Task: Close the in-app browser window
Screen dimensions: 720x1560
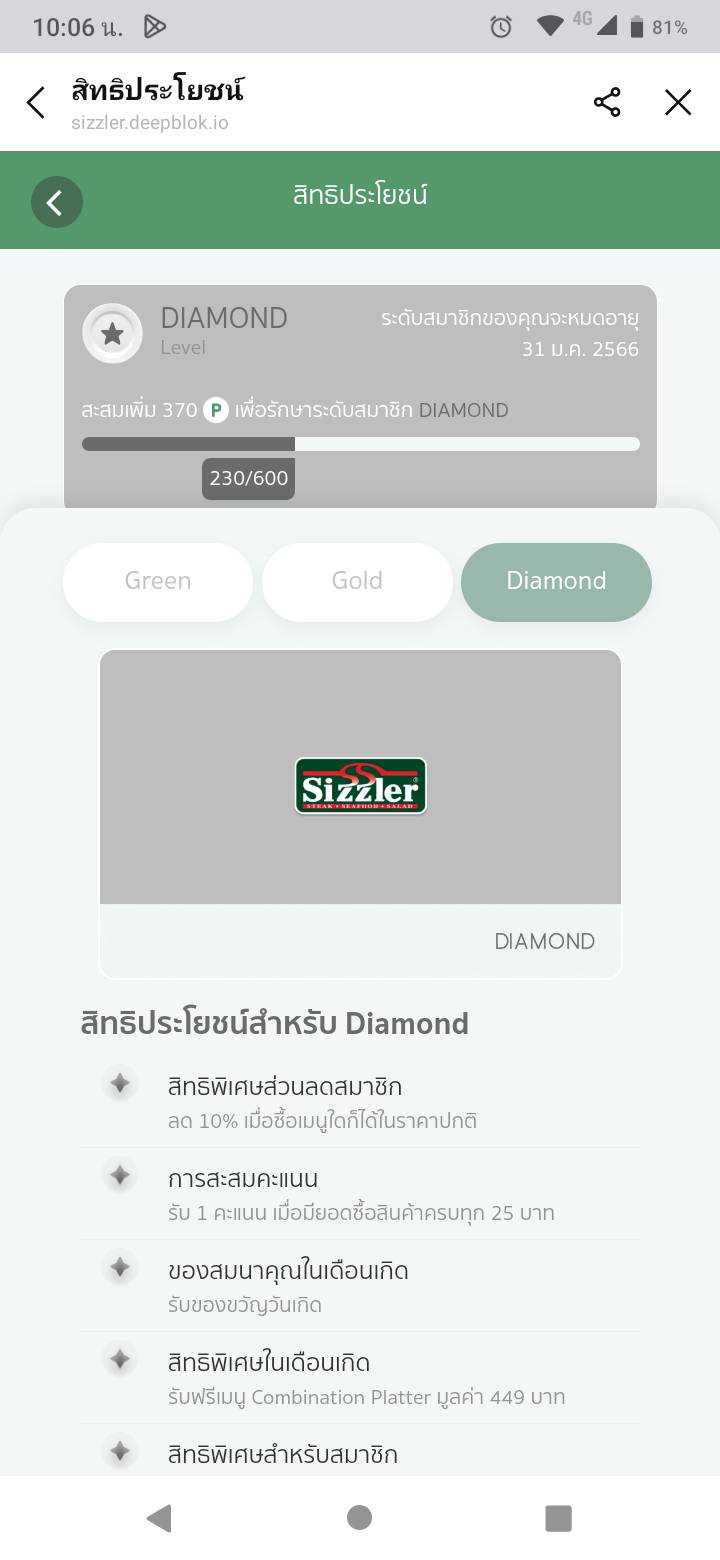Action: pos(678,102)
